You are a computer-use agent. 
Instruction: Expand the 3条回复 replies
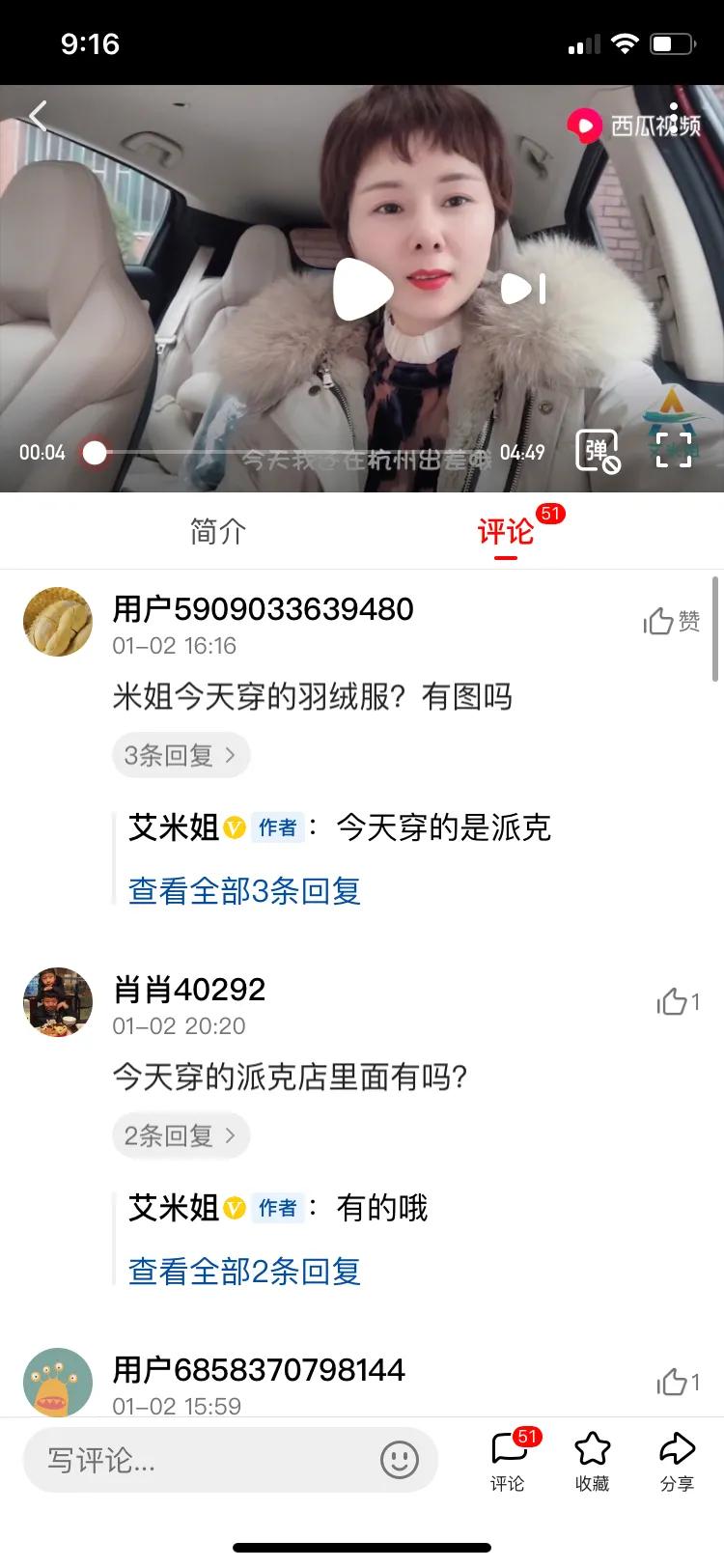click(181, 754)
